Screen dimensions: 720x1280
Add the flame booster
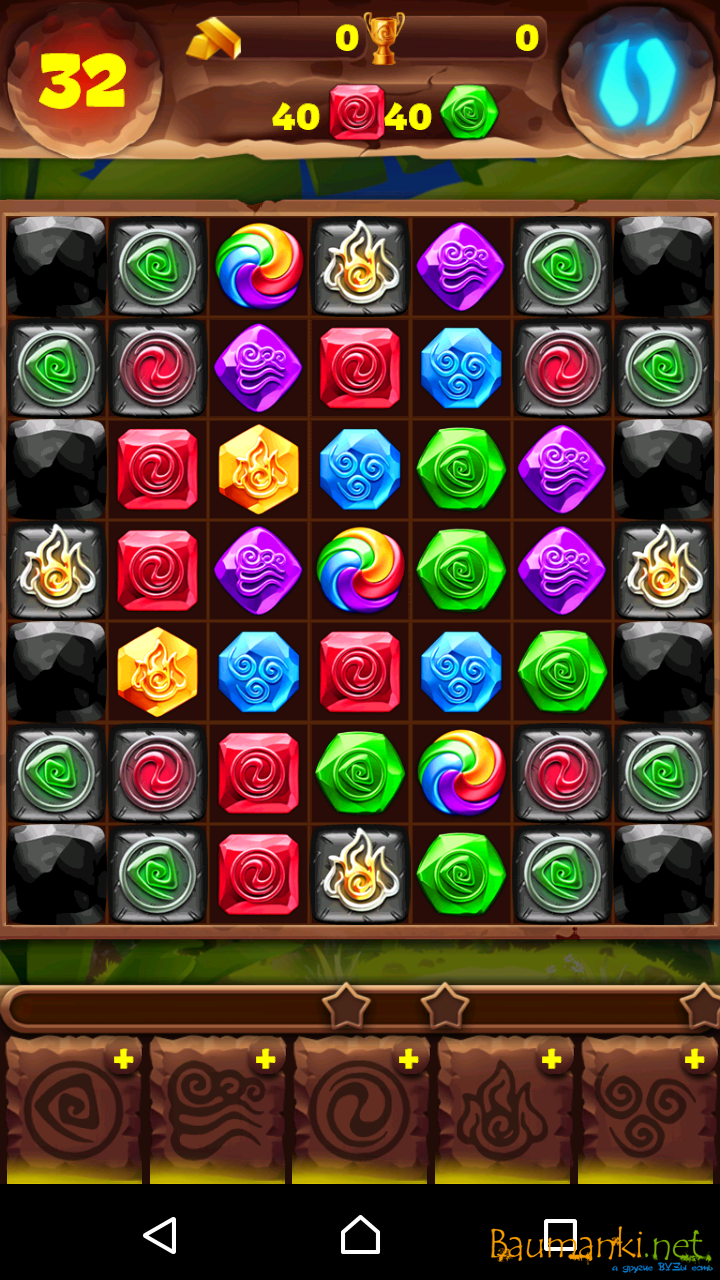pos(551,1060)
